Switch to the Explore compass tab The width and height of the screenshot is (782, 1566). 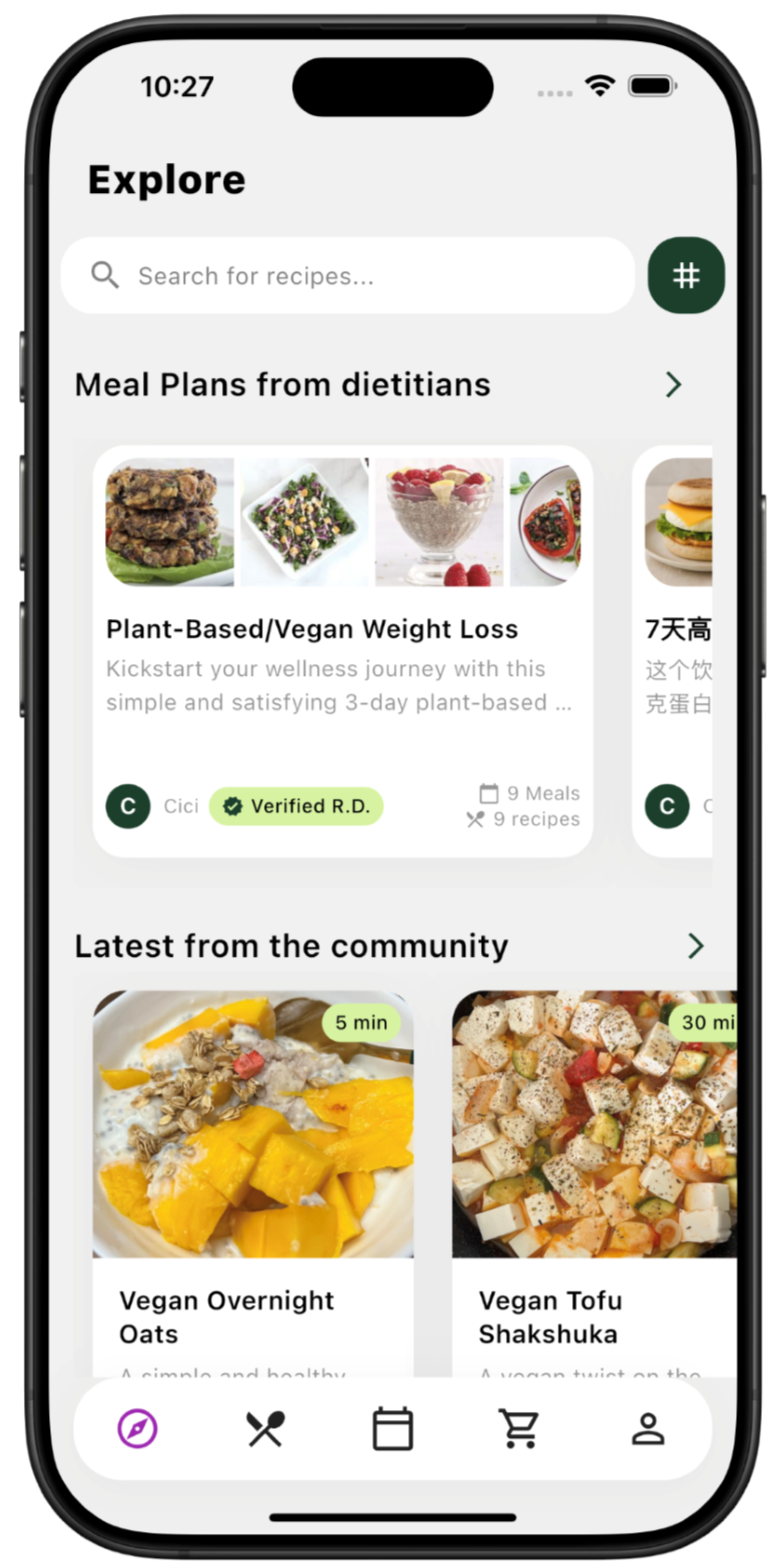(x=137, y=1429)
